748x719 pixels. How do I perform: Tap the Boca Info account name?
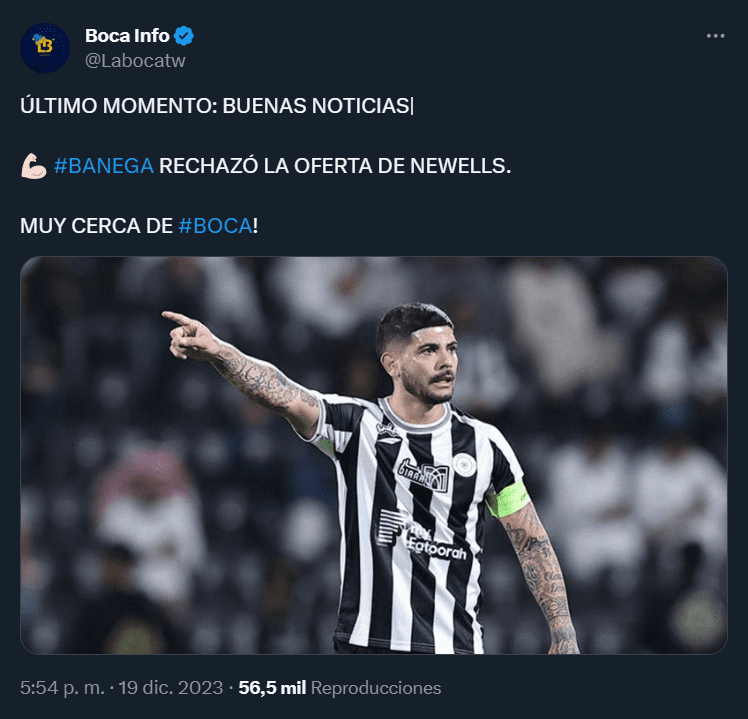click(127, 36)
